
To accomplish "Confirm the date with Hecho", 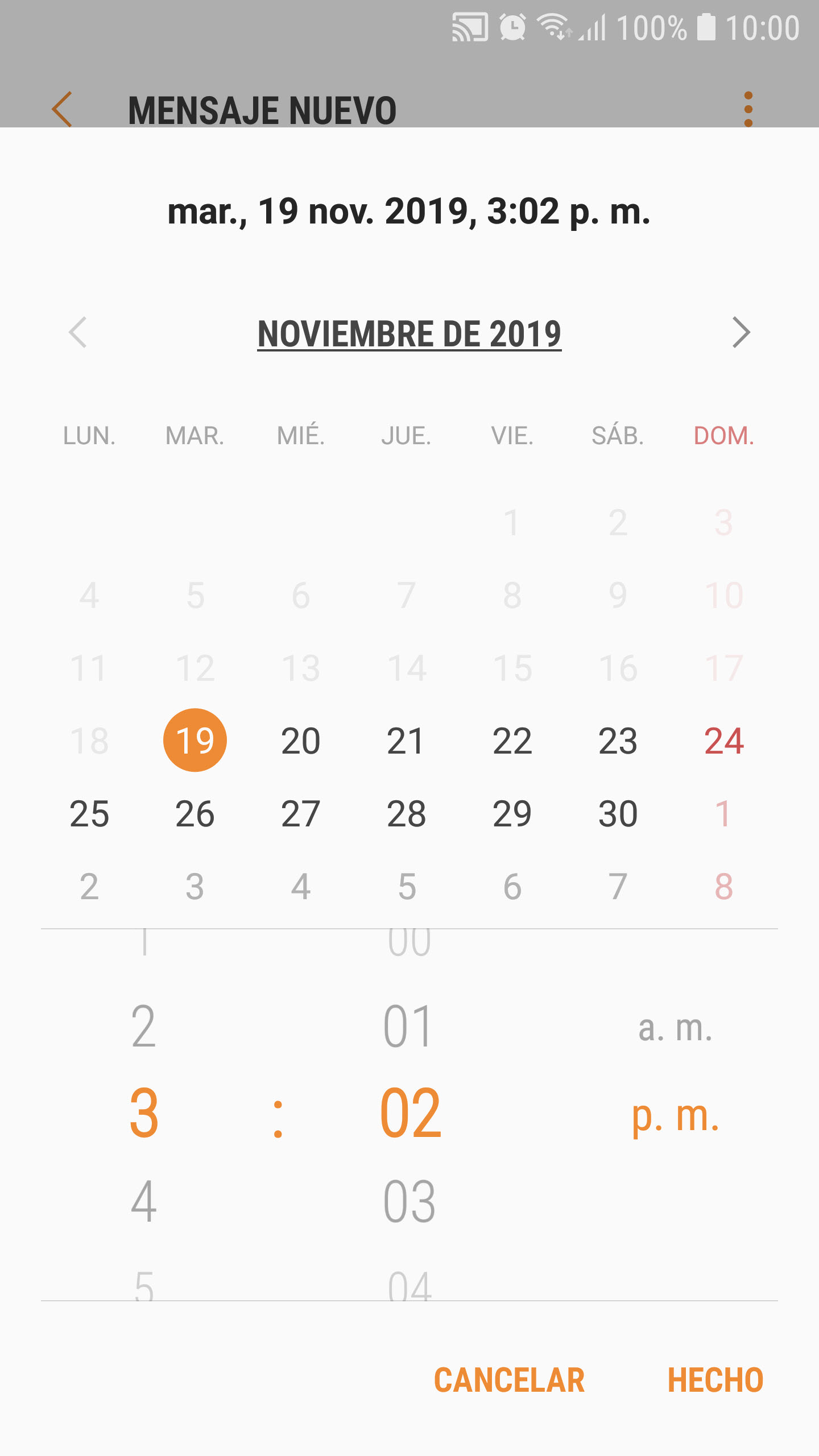I will point(715,1380).
